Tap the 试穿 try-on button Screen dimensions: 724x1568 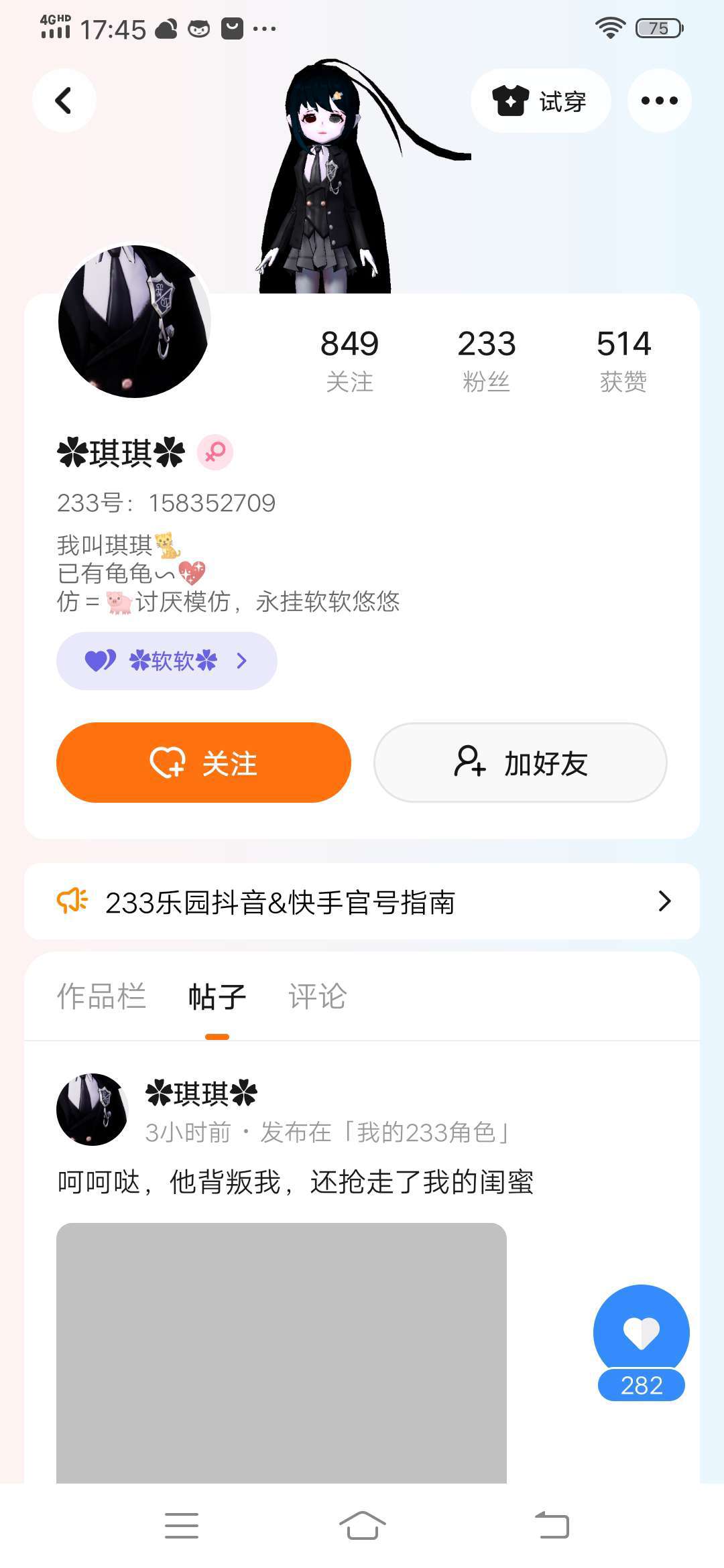coord(540,101)
